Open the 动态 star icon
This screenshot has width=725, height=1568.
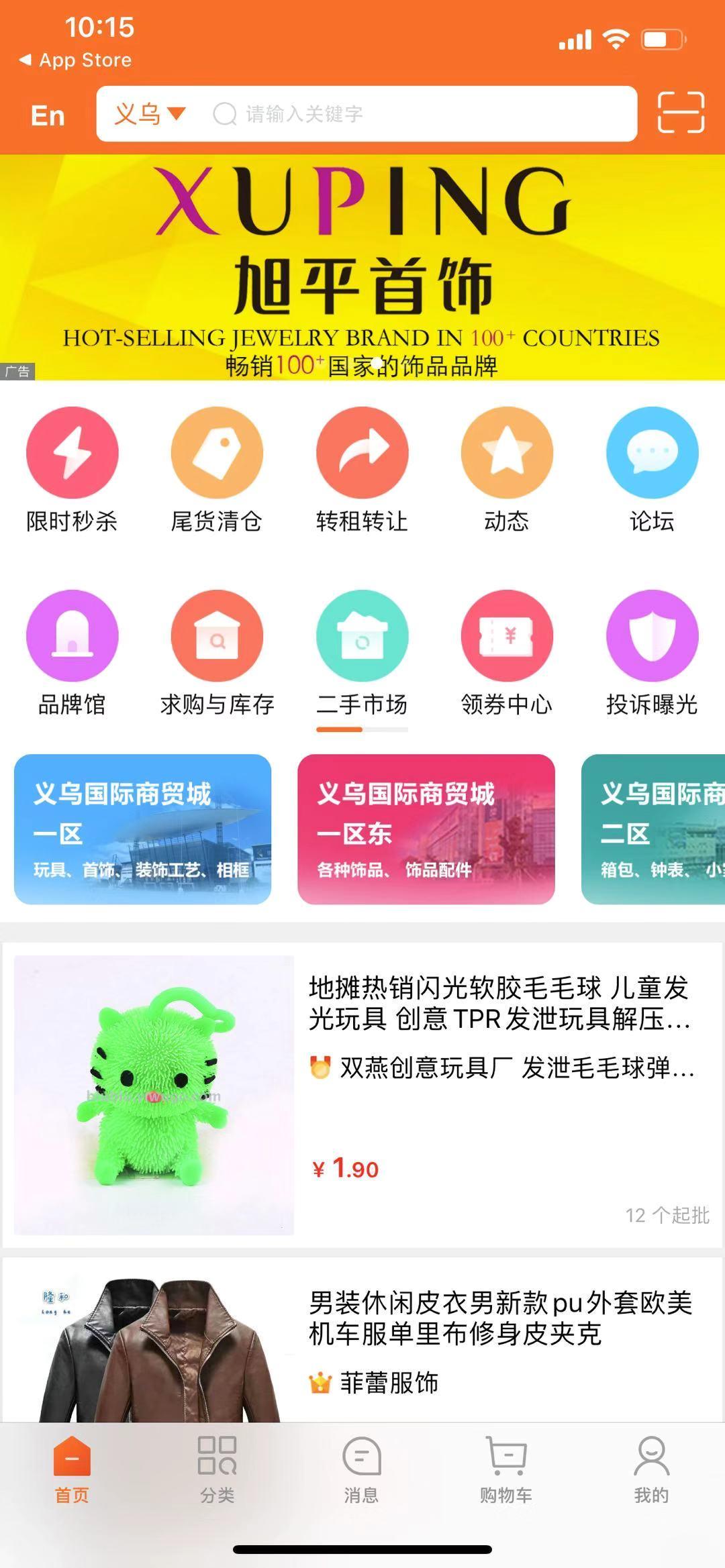(x=507, y=453)
